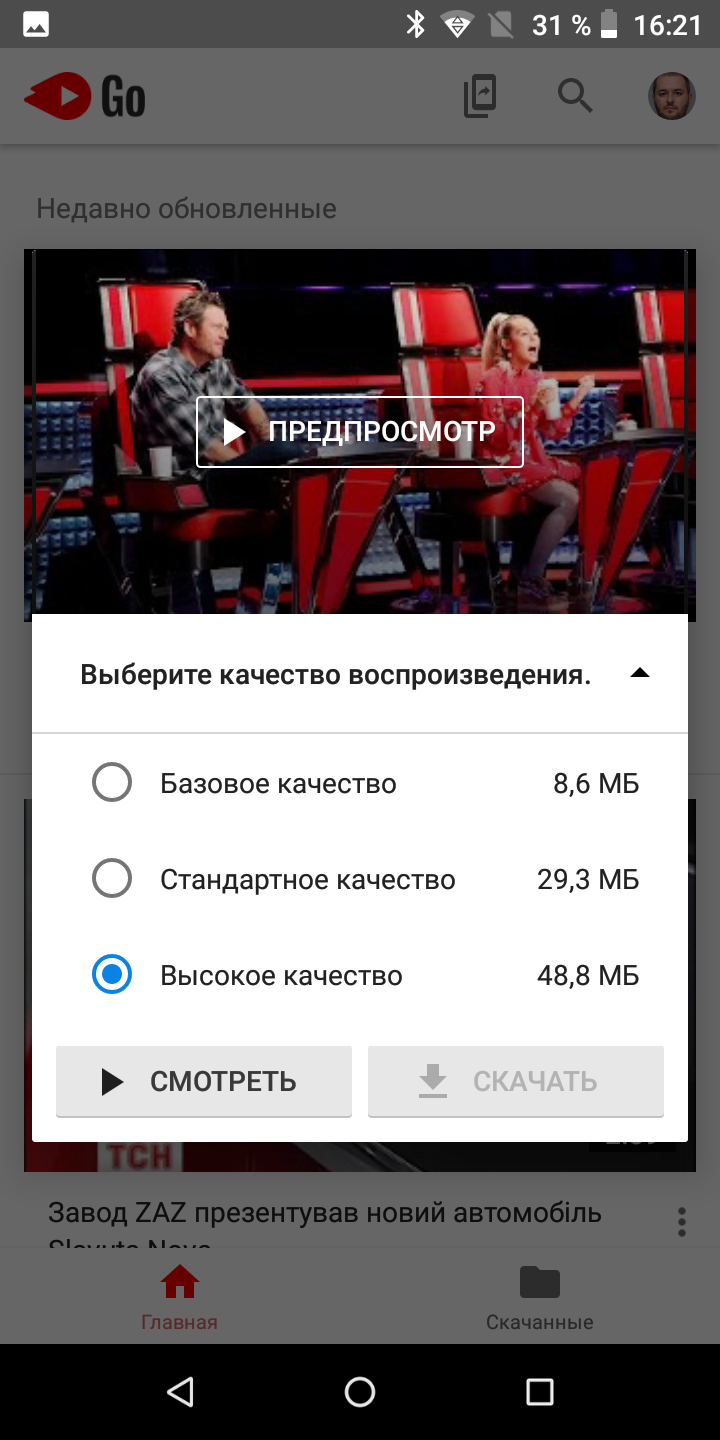Open overflow menu for Завод ZAZ video

(682, 1222)
